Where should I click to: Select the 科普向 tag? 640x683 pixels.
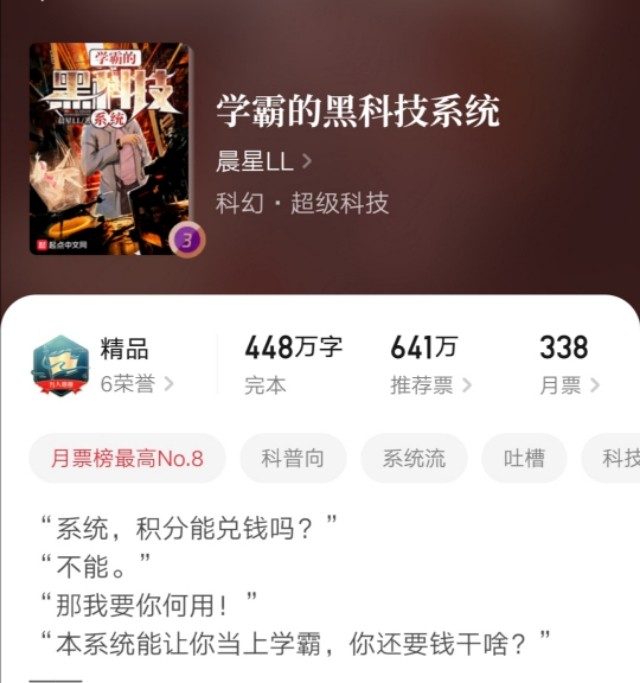coord(293,459)
